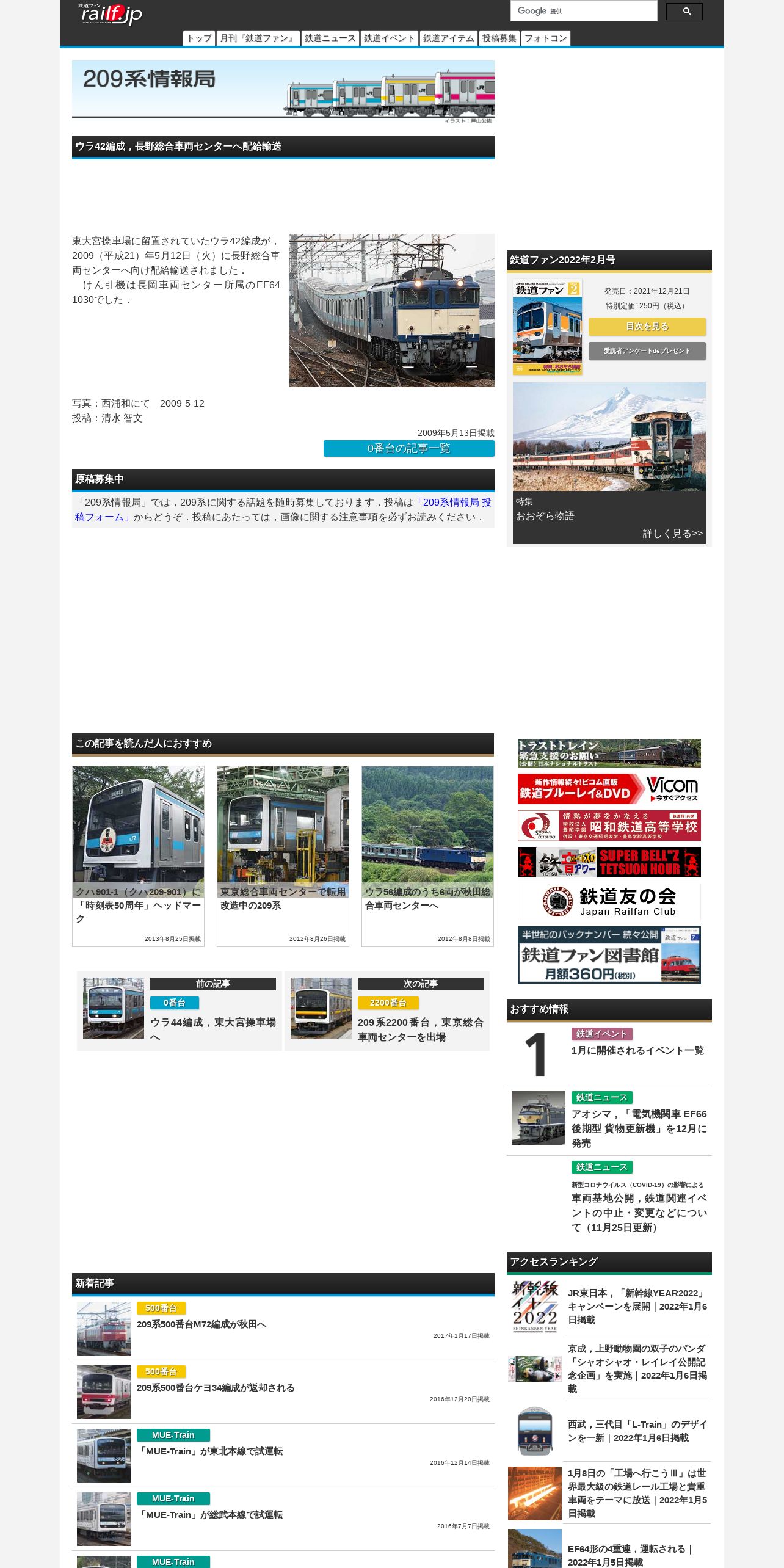Open the 東京総合車両センターで転用改造中 card
Screen dimensions: 784x1568
[283, 856]
